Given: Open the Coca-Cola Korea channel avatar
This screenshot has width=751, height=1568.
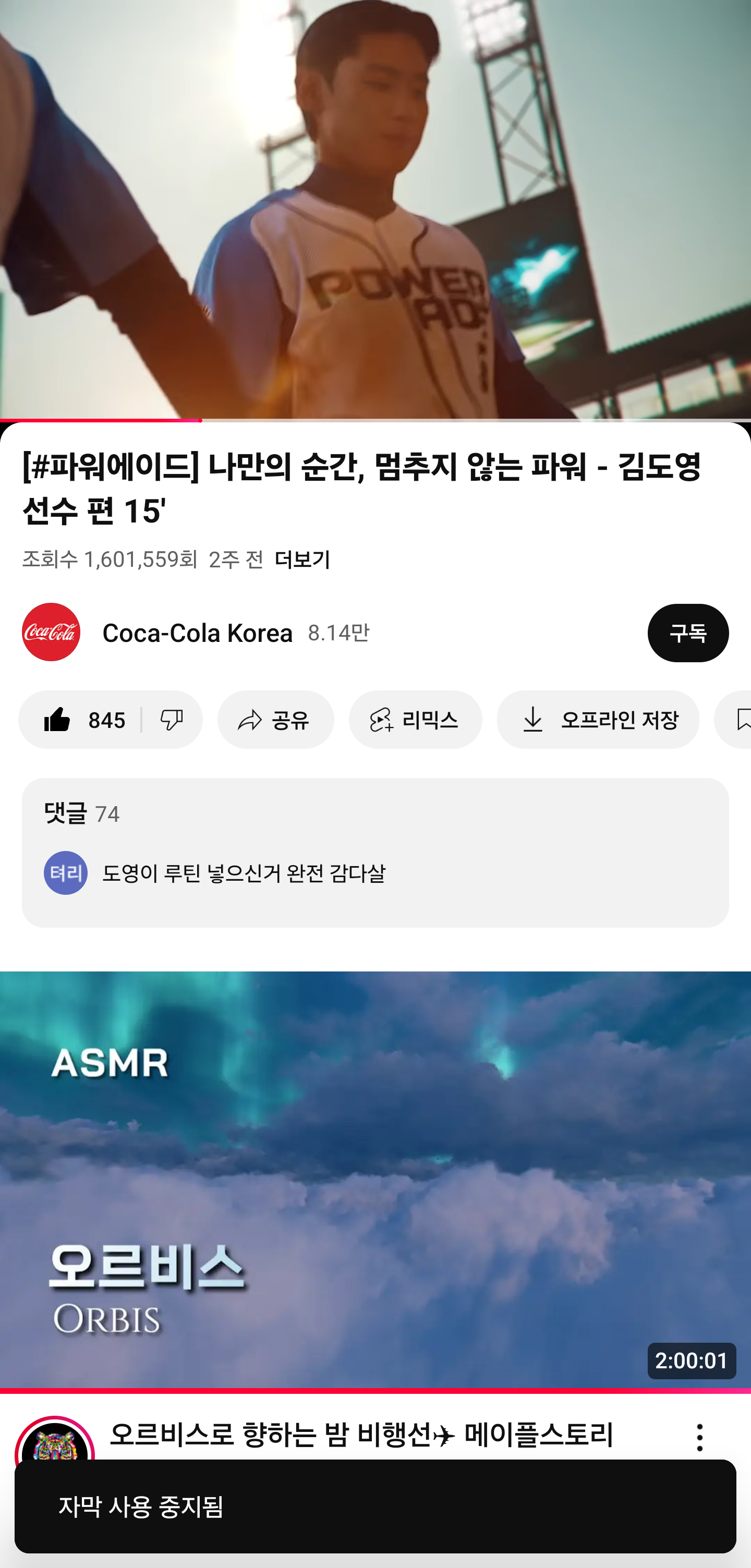Looking at the screenshot, I should [x=51, y=633].
